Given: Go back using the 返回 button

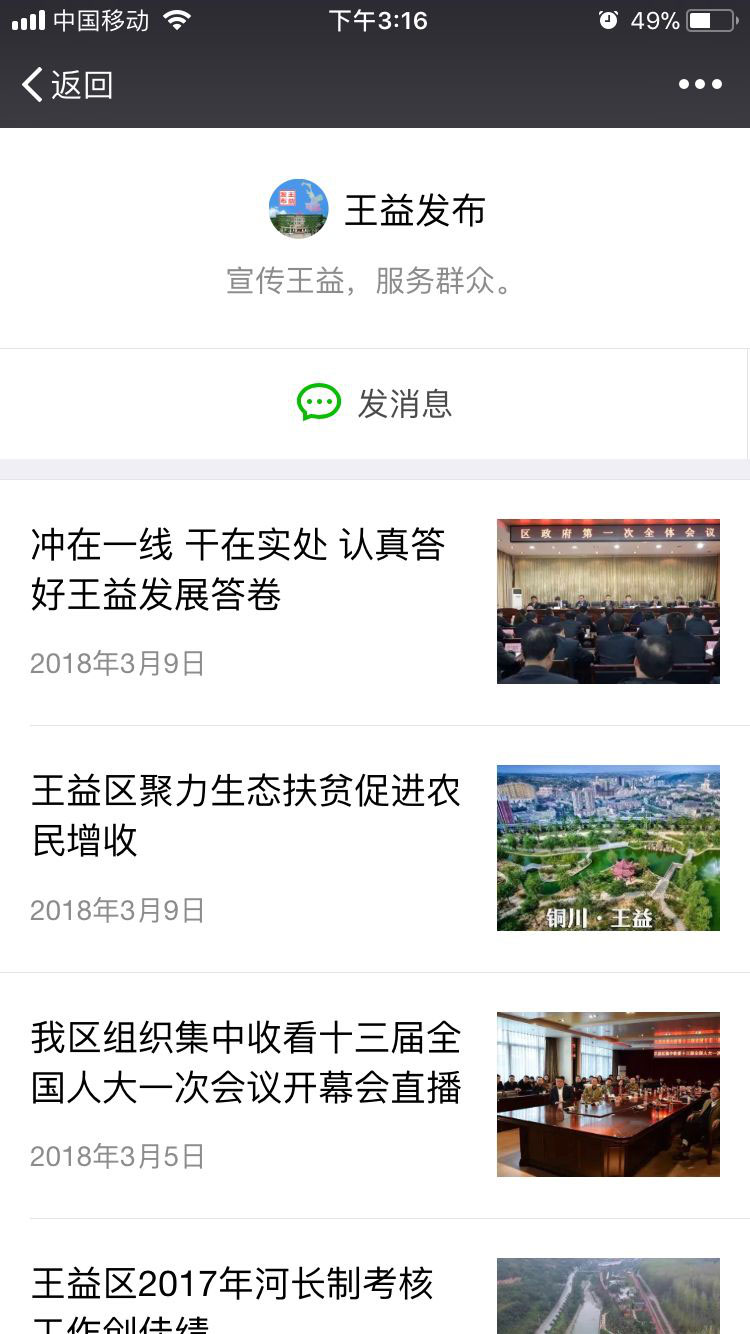Looking at the screenshot, I should 67,85.
